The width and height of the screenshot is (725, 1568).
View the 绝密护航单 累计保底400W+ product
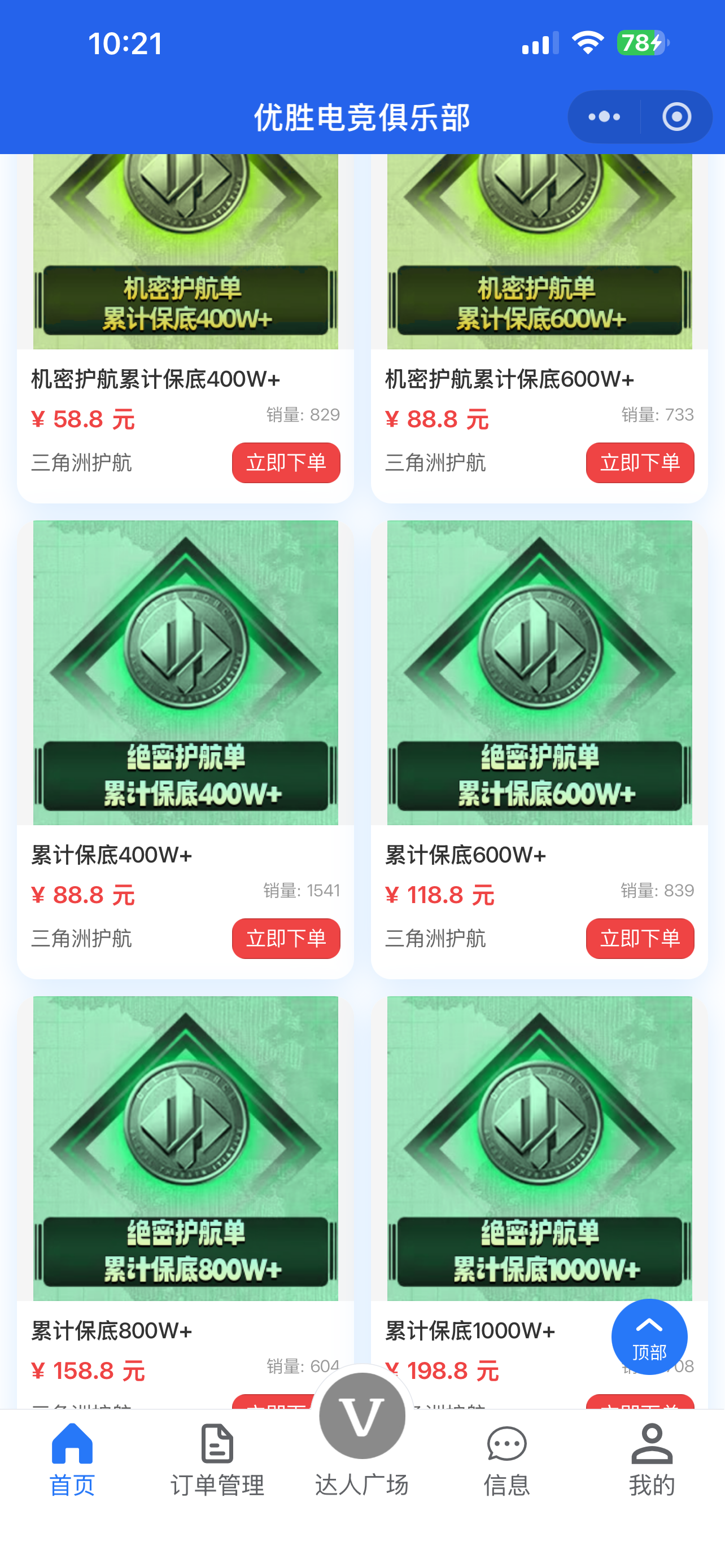(185, 673)
